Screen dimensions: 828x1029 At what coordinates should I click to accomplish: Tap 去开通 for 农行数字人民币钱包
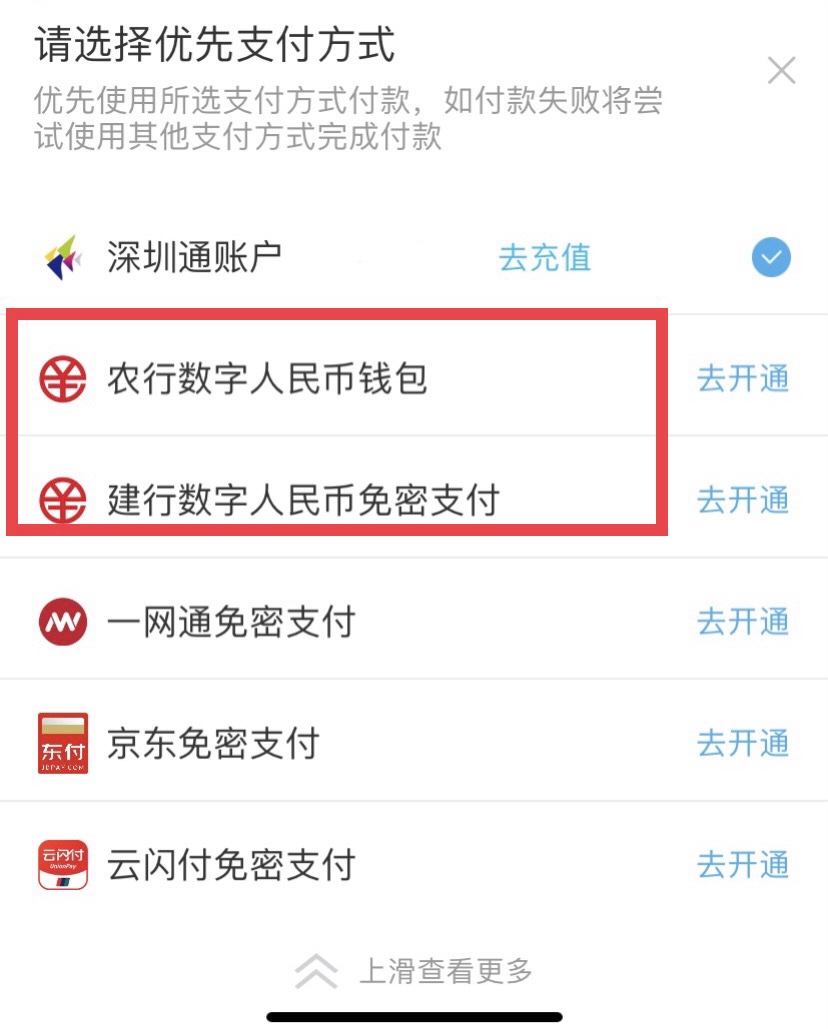[x=742, y=379]
